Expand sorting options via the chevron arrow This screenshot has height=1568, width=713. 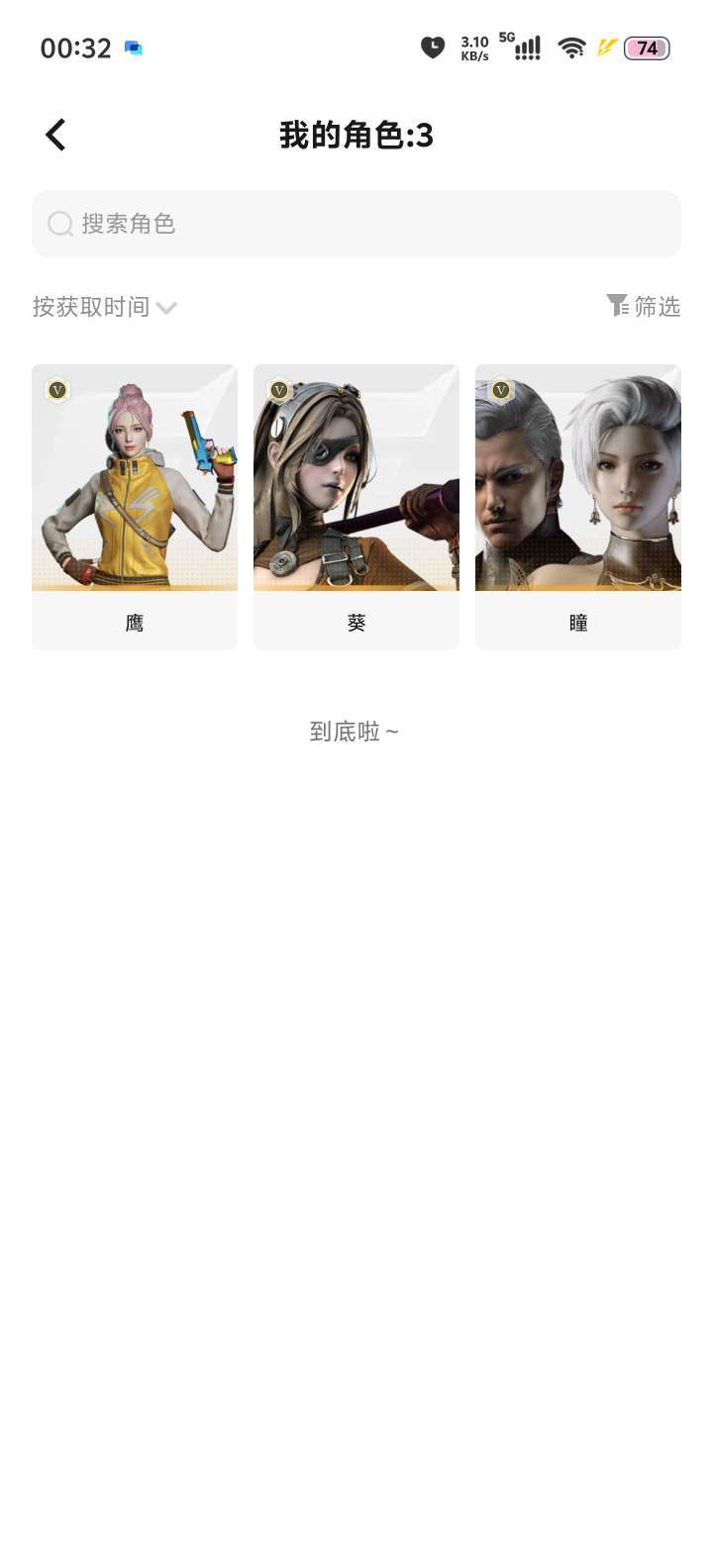165,308
